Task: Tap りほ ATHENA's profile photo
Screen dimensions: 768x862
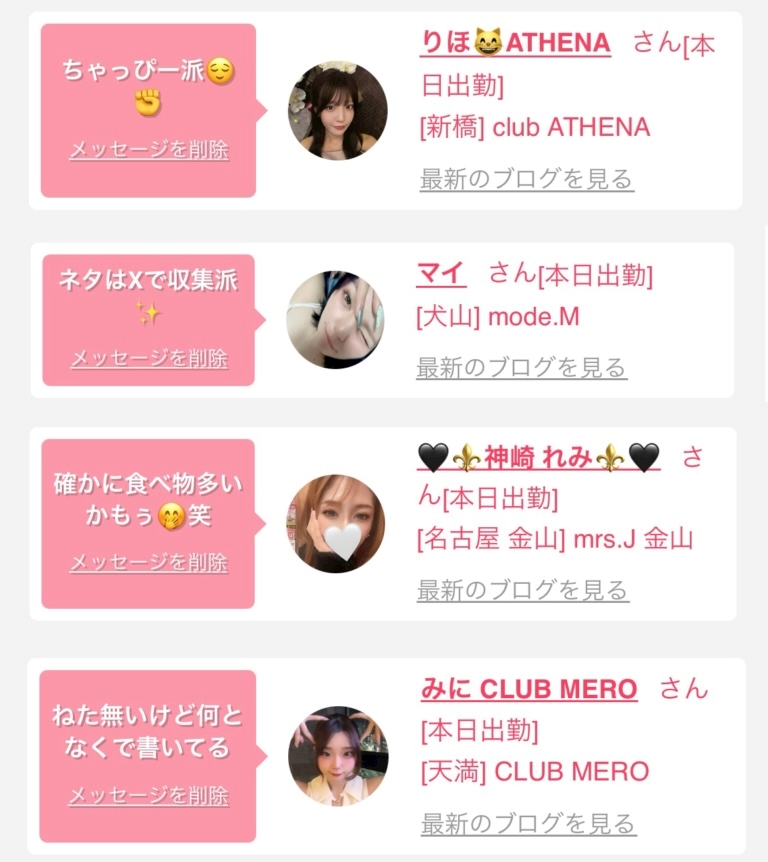Action: (x=338, y=110)
